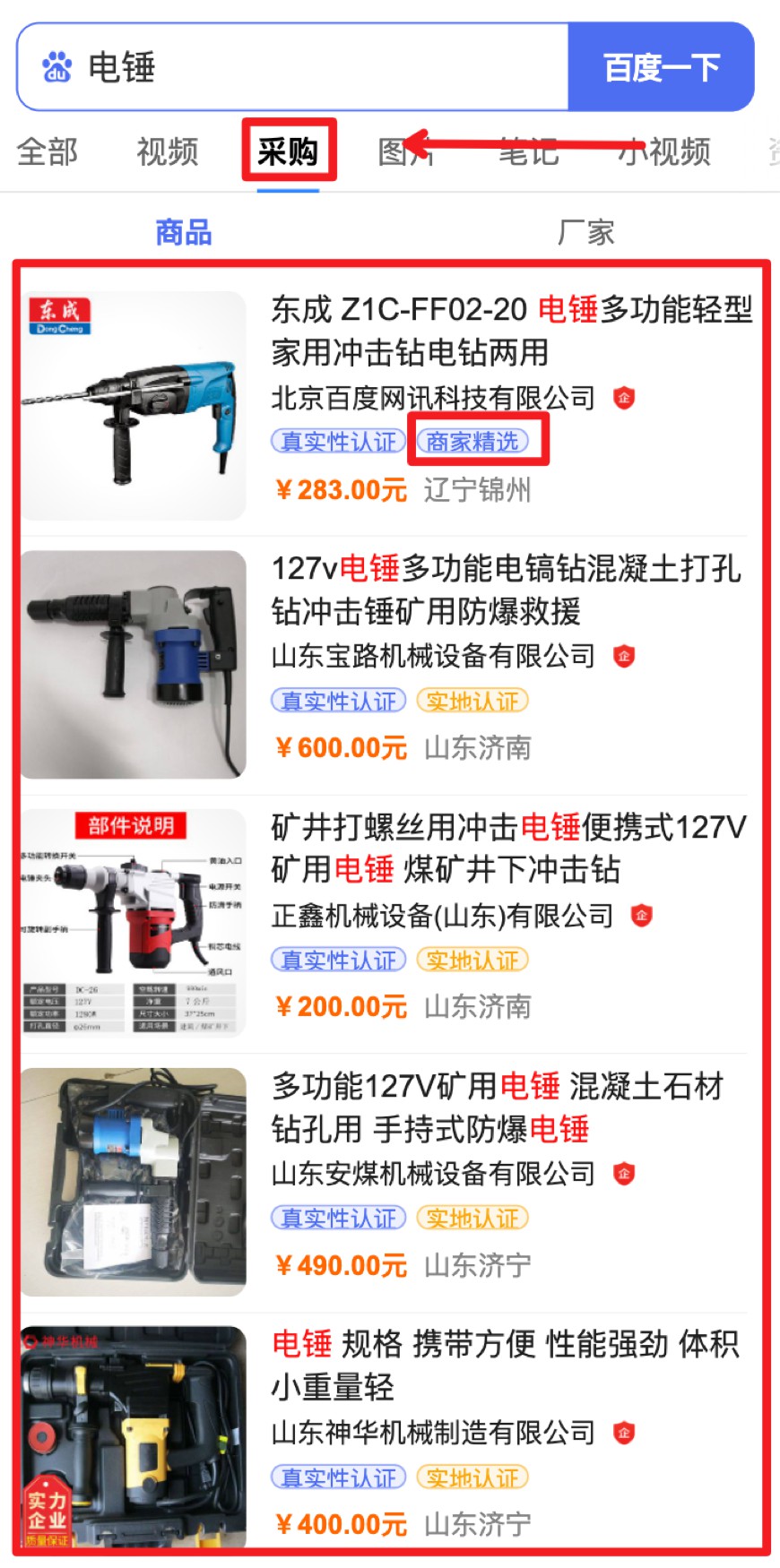Viewport: 780px width, 1568px height.
Task: Switch to the 厂家 sub-tab
Action: click(x=585, y=233)
